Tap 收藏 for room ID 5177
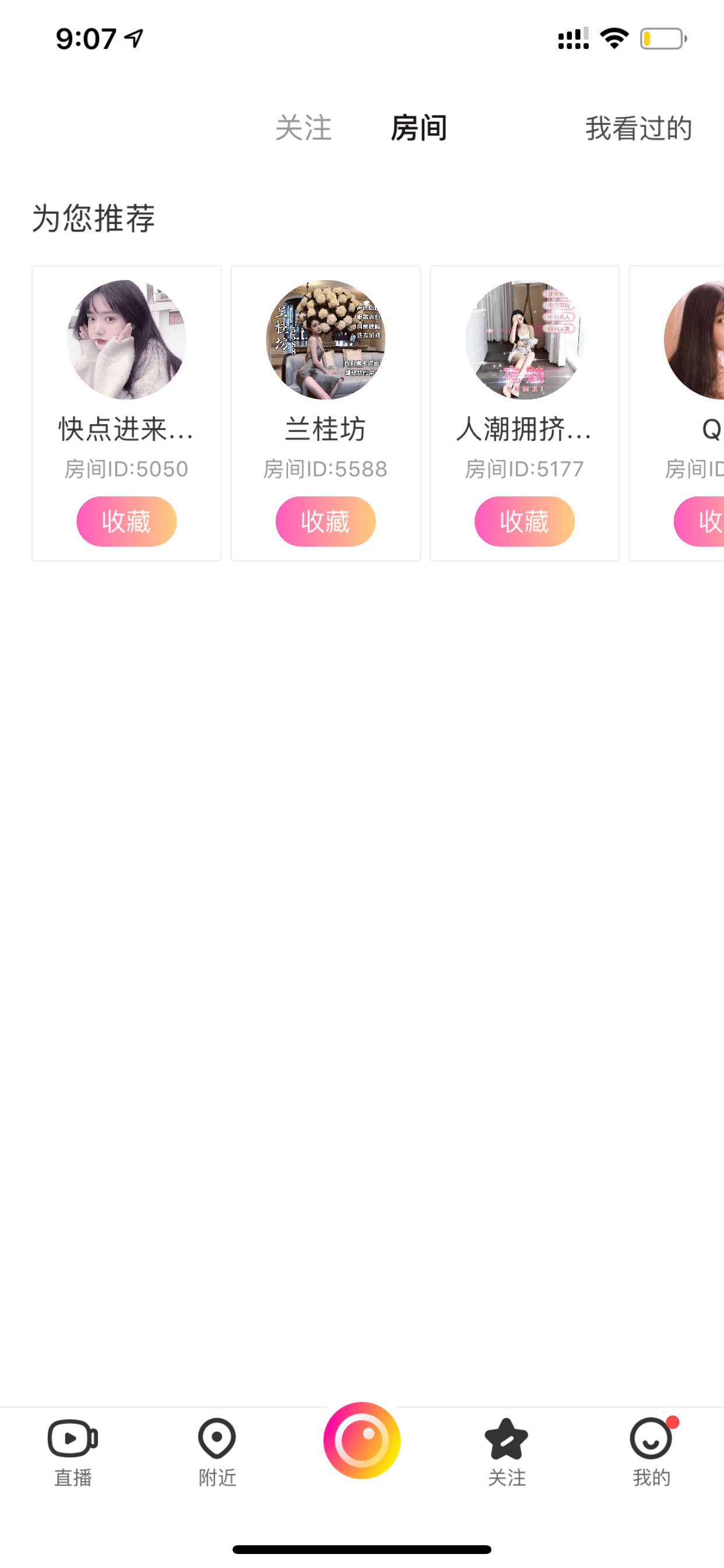Screen dimensions: 724x1568 coord(525,521)
